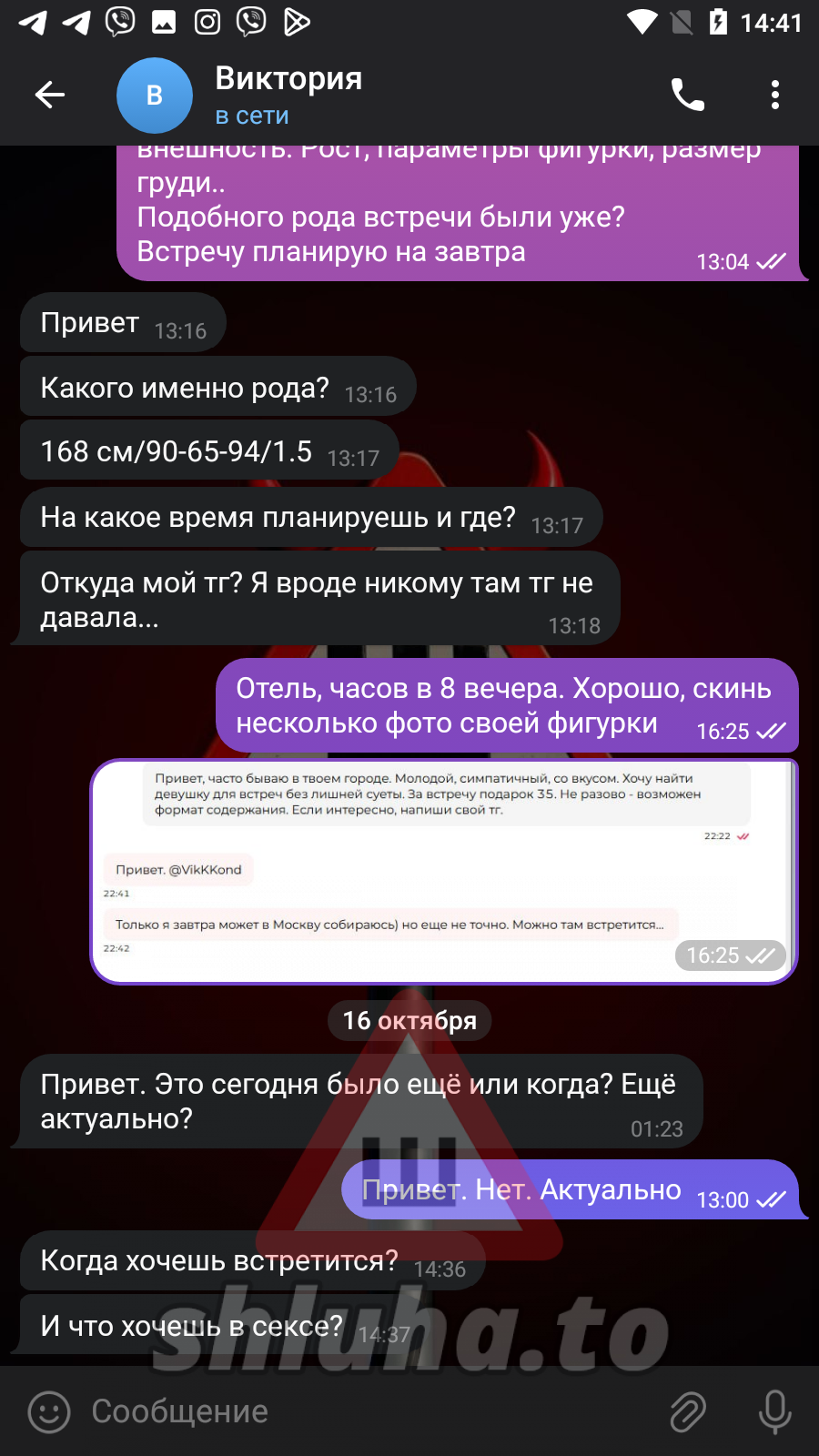819x1456 pixels.
Task: Open Виктория's profile from header
Action: (x=288, y=95)
